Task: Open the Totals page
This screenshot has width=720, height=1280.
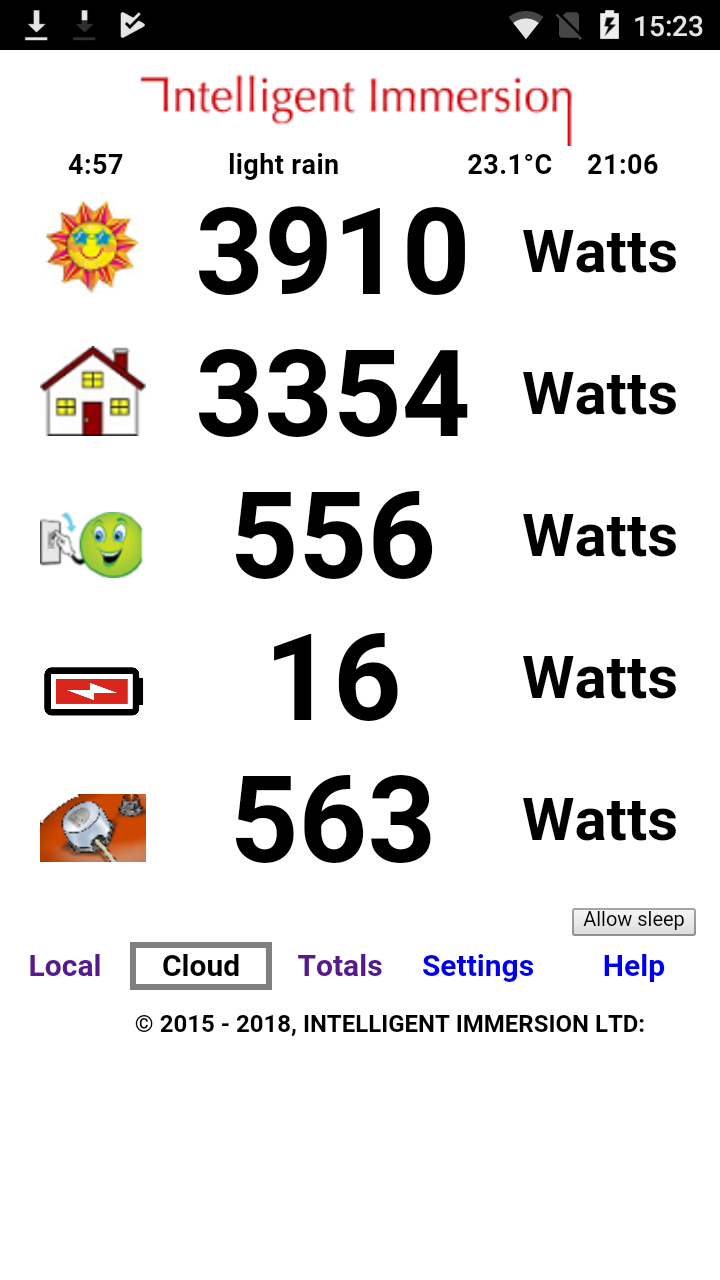Action: (340, 966)
